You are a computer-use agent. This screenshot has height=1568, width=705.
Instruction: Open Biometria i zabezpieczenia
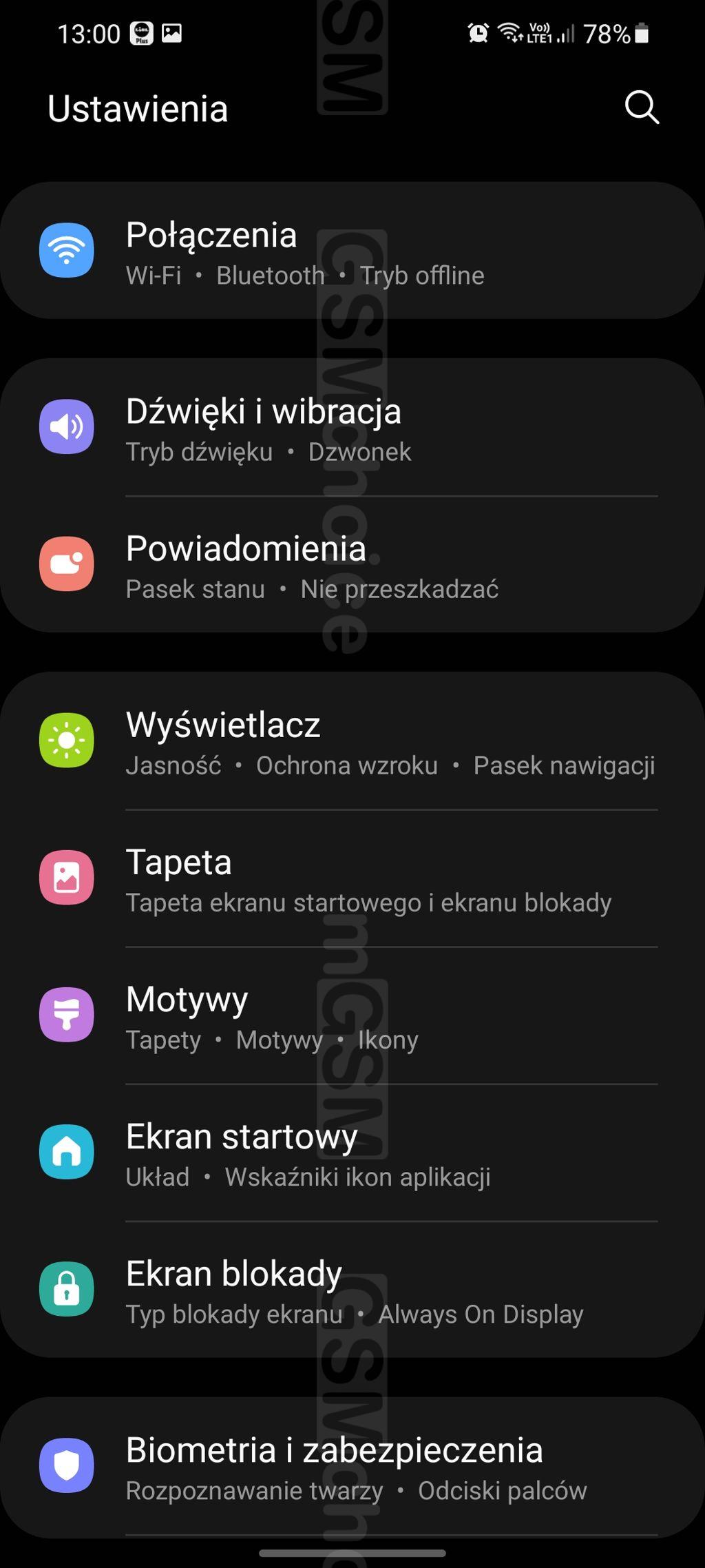352,1465
